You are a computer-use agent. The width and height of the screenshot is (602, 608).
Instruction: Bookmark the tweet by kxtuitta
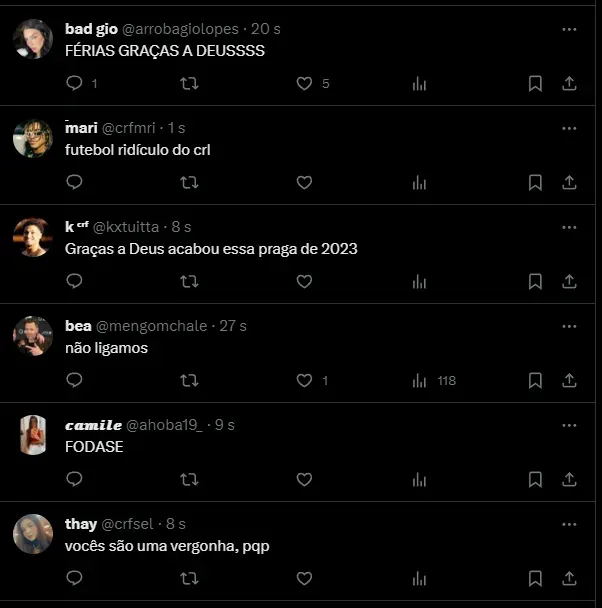point(535,281)
